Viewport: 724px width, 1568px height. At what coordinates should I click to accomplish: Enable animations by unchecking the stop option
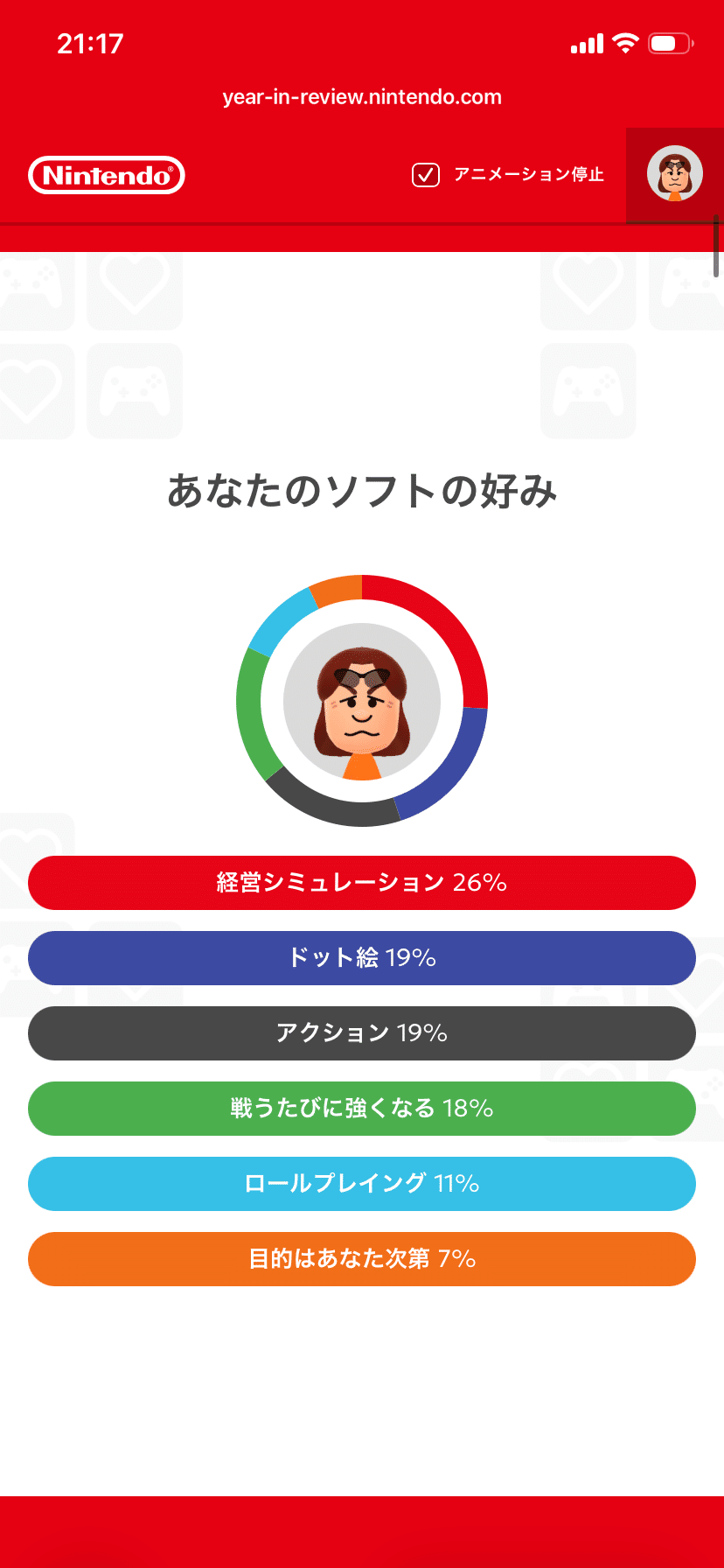point(426,175)
